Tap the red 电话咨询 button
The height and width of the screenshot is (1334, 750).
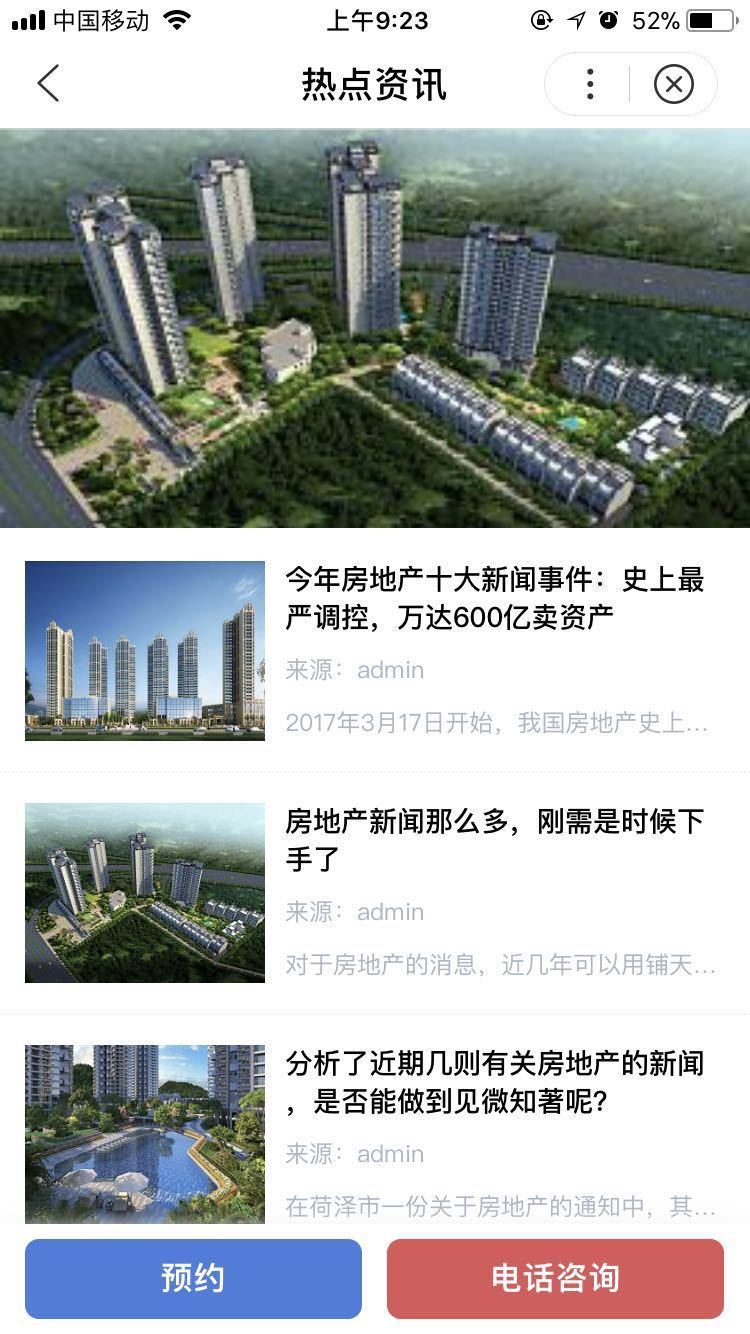(x=555, y=1278)
